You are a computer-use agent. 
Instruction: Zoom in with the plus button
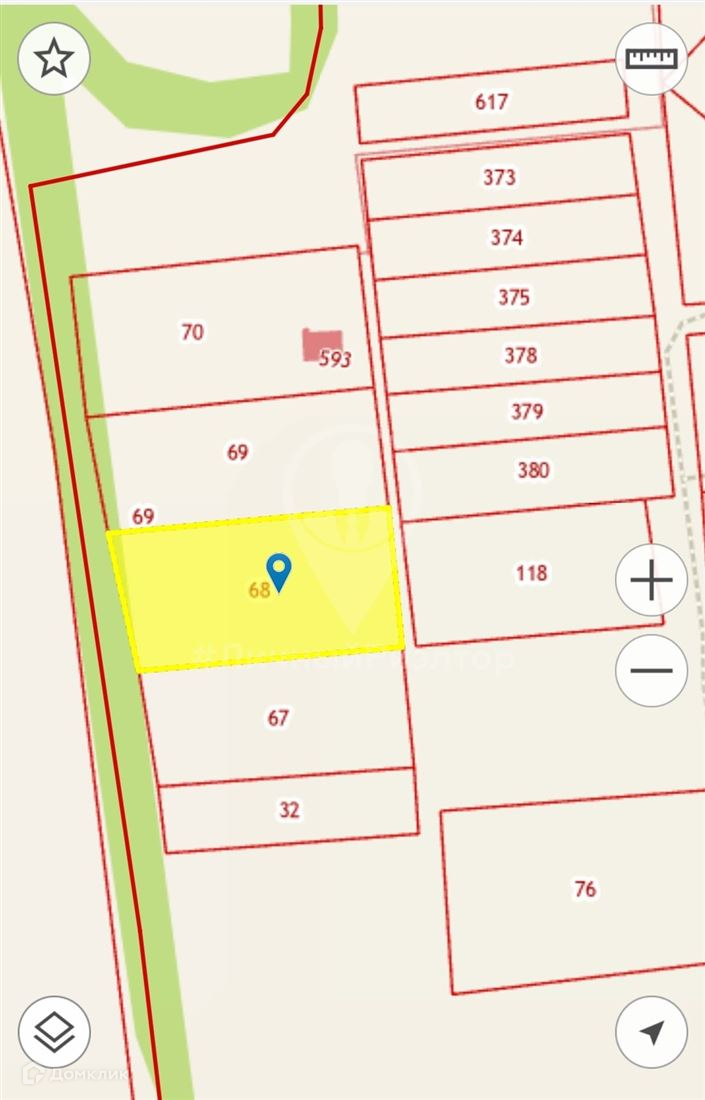pos(651,580)
